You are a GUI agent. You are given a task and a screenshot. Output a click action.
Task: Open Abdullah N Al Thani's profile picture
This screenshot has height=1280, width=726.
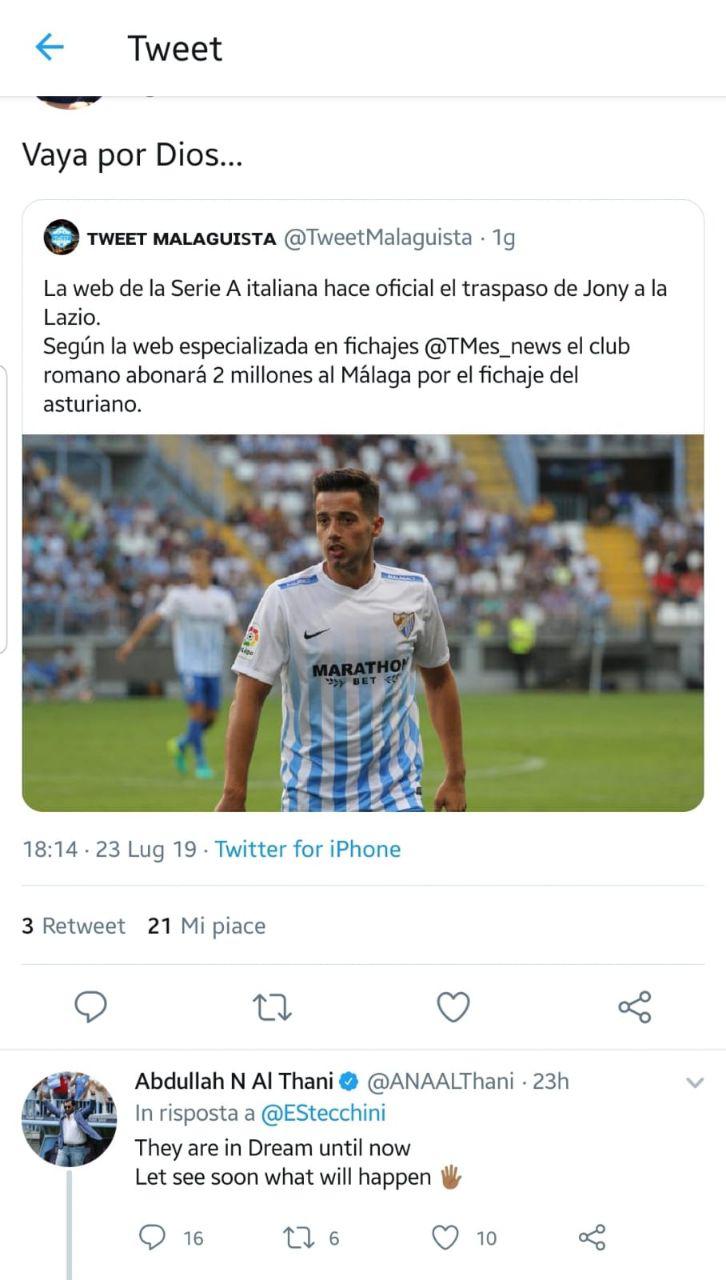(69, 1119)
